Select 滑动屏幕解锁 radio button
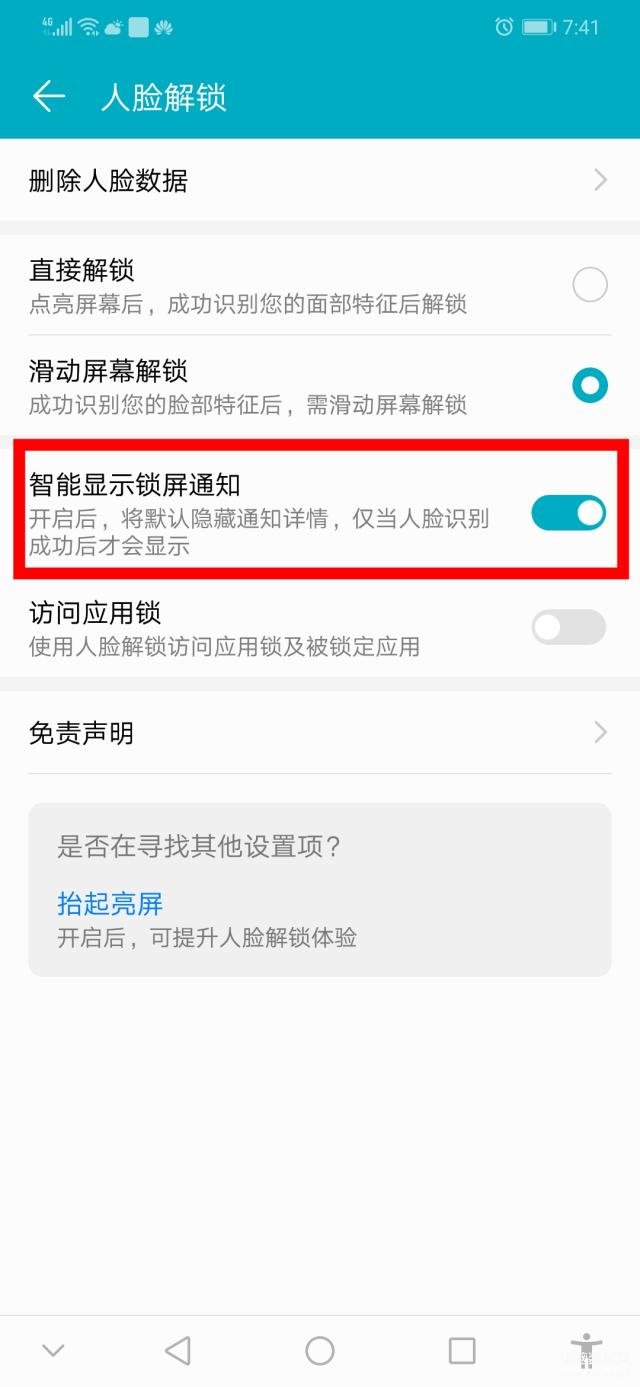640x1387 pixels. point(589,385)
